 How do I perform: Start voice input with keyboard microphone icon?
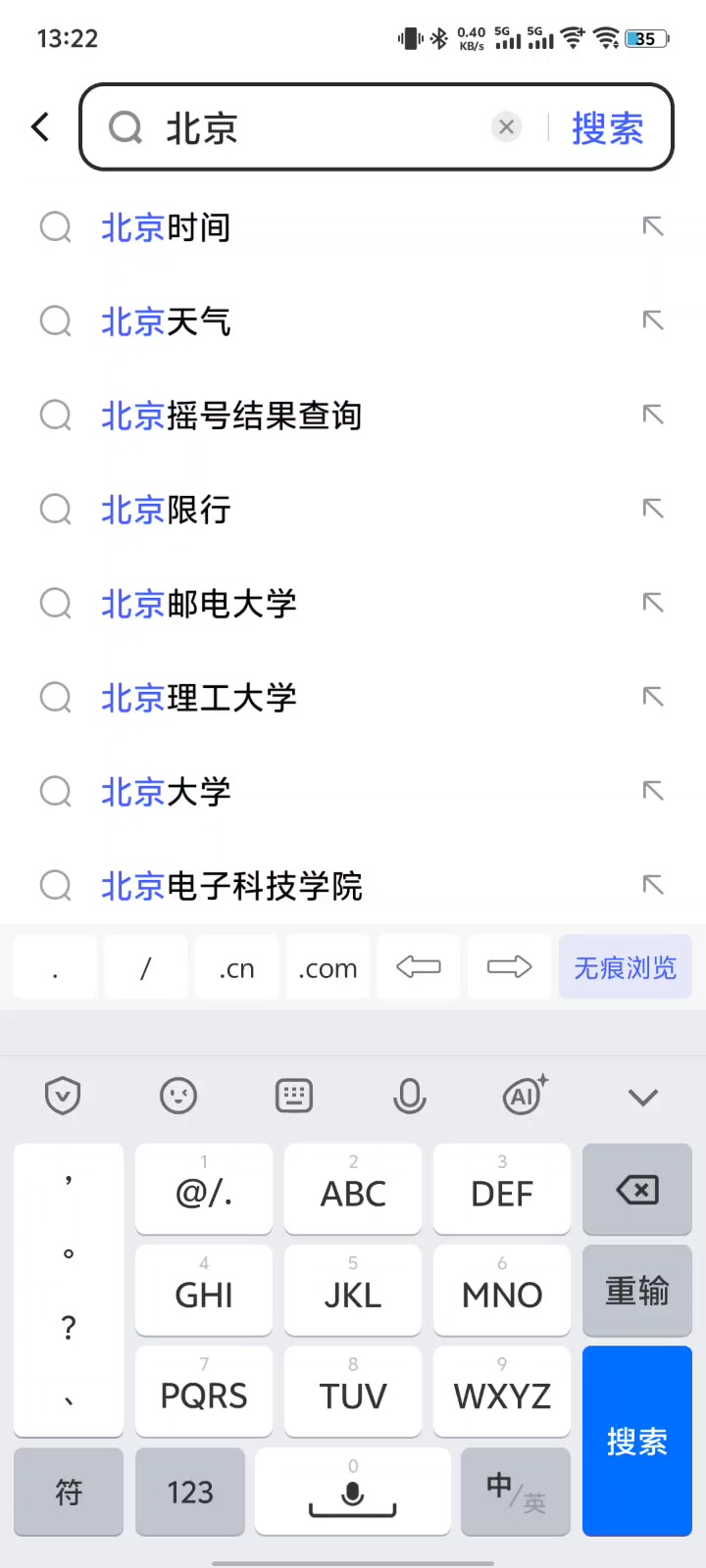coord(409,1096)
